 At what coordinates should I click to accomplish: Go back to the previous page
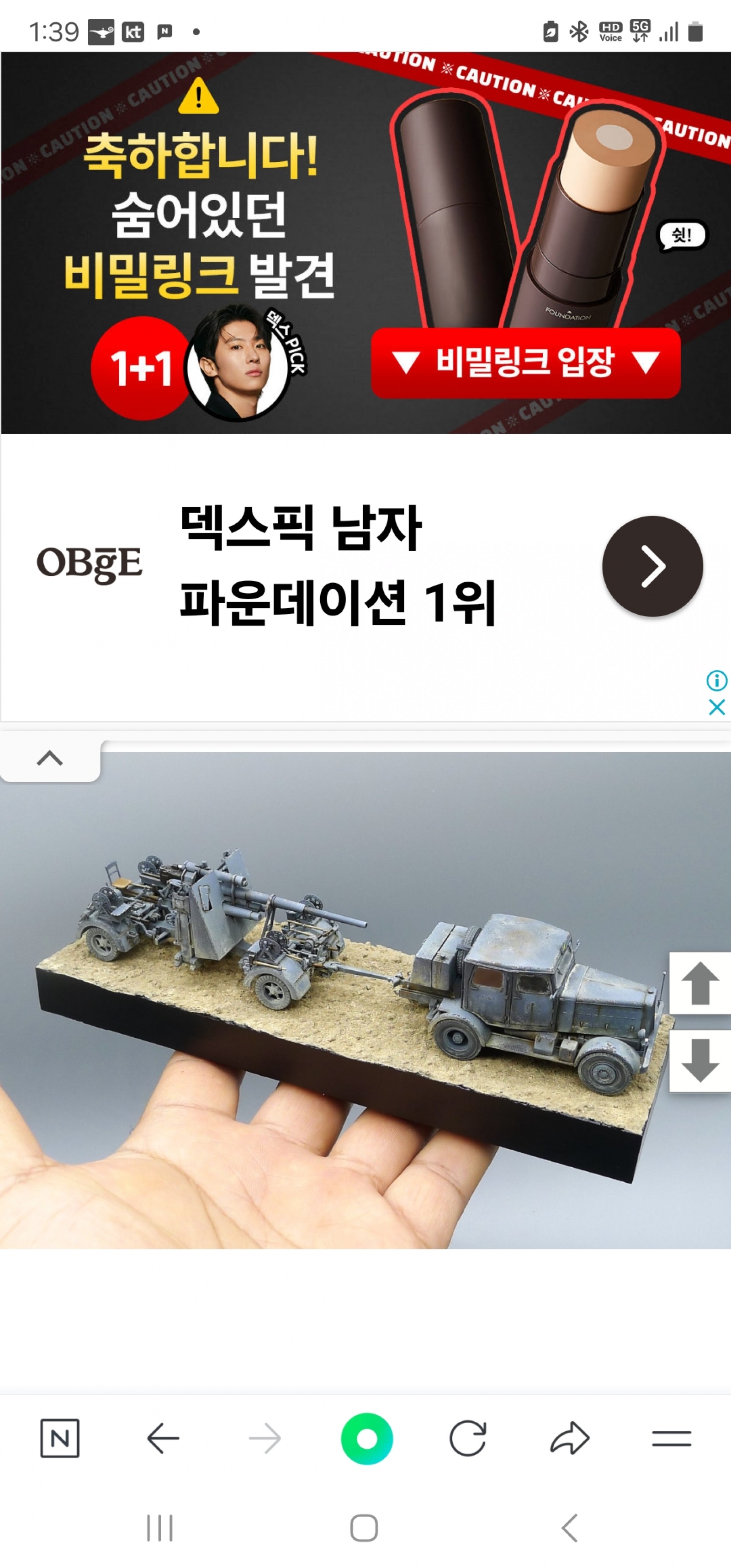[163, 1439]
